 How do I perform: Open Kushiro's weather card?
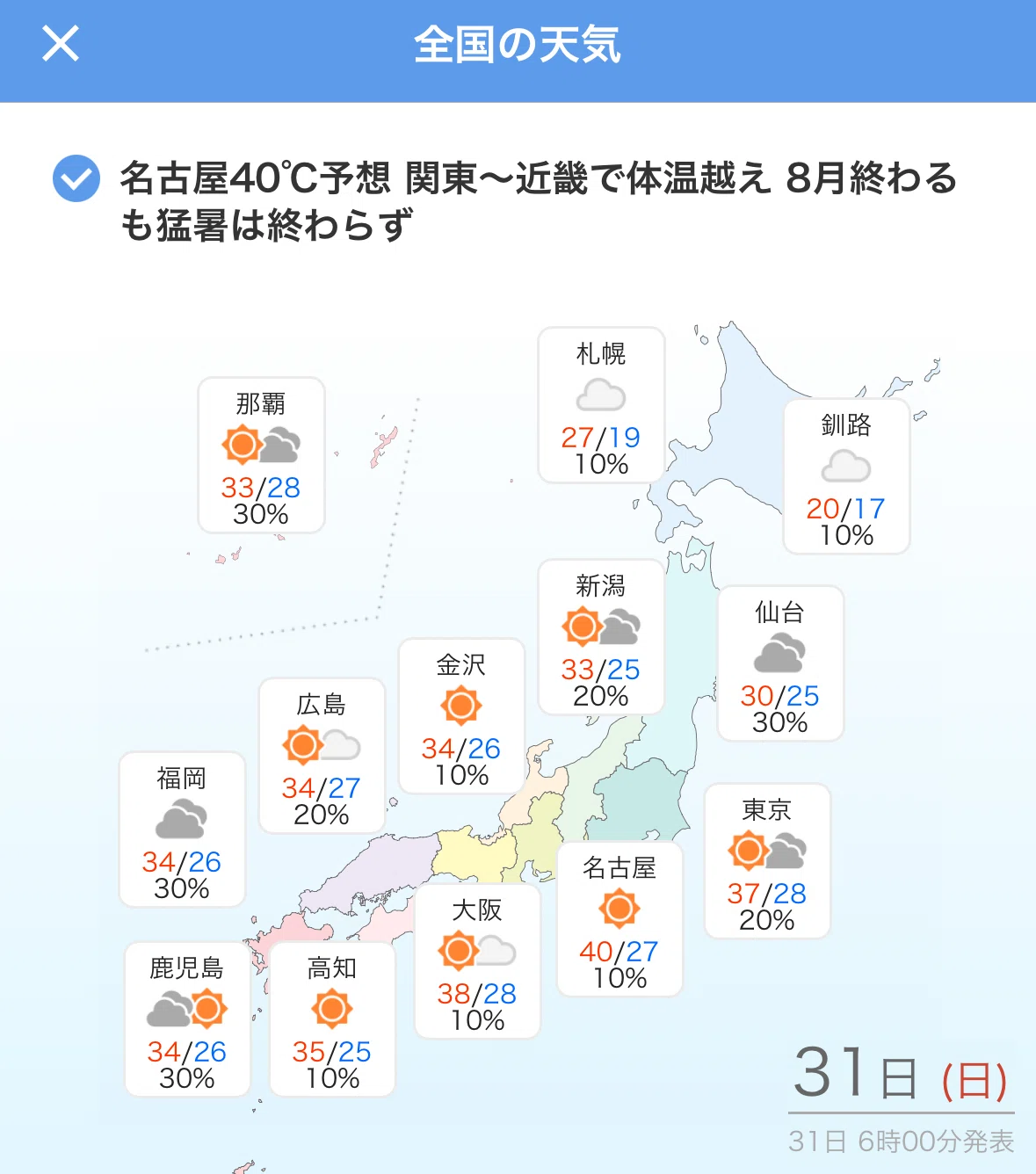coord(846,476)
